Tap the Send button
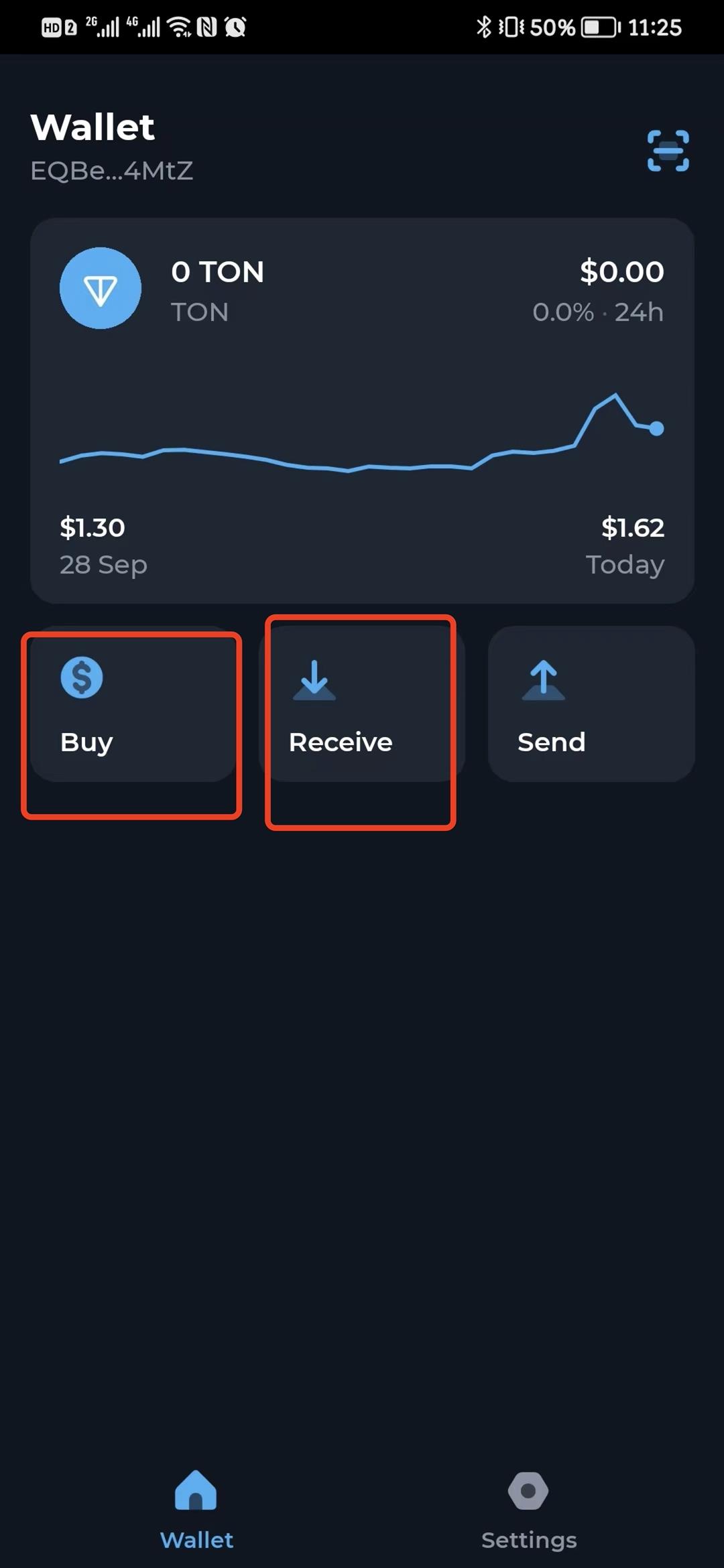Viewport: 724px width, 1568px height. pyautogui.click(x=591, y=704)
